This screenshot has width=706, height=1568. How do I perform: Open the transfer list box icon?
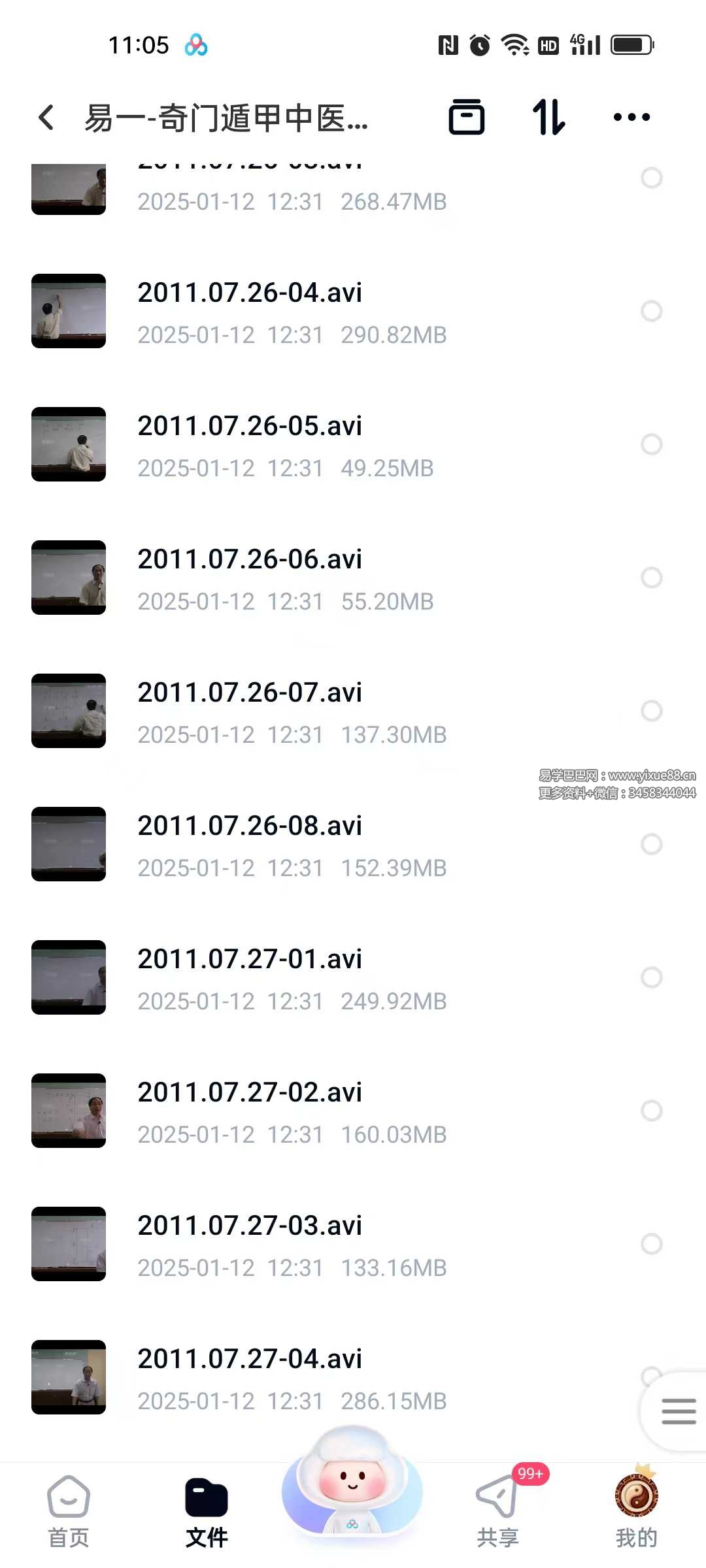tap(467, 118)
